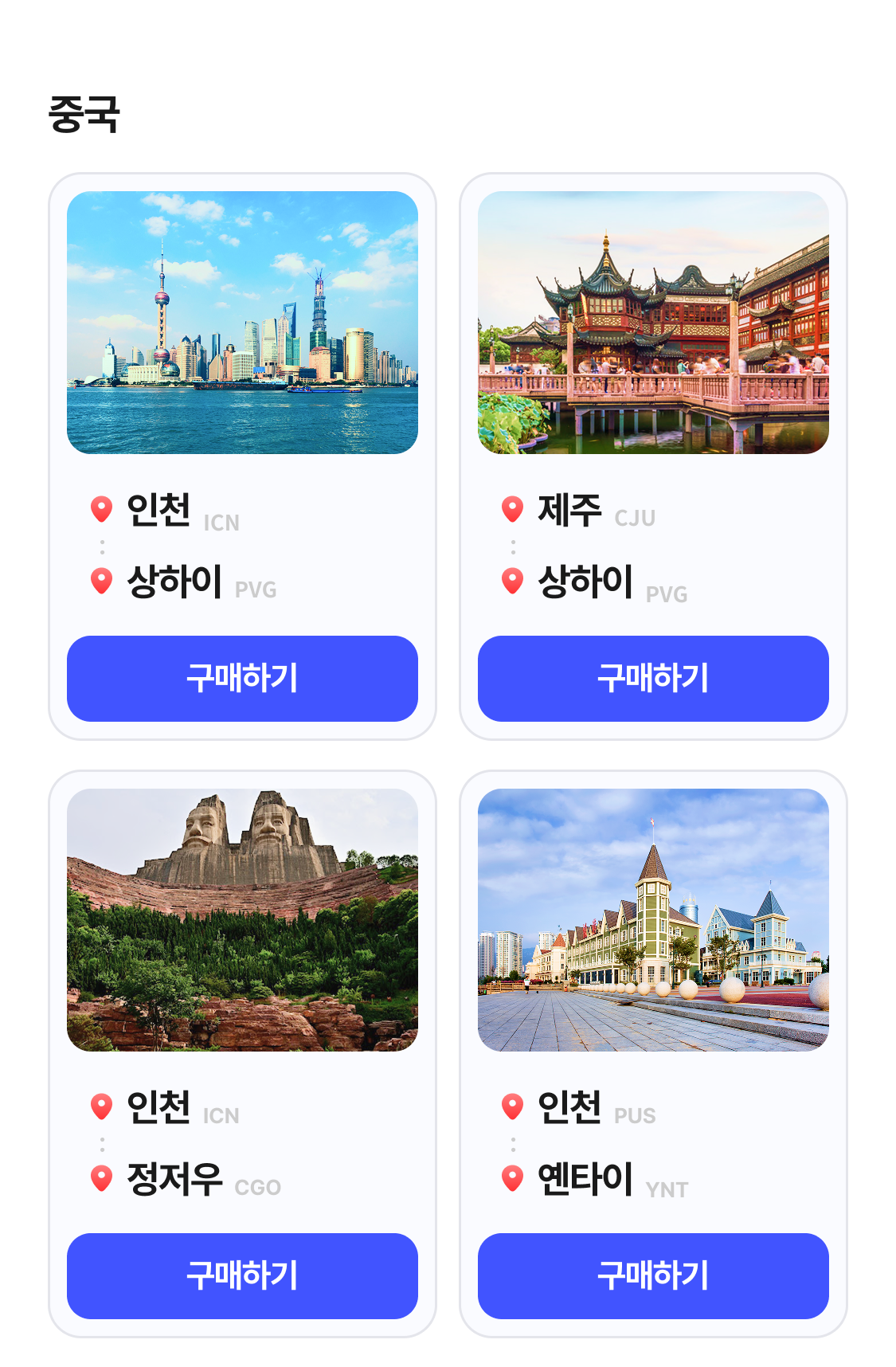Tap 구매하기 for 인천 to 상하이 flight
This screenshot has height=1367, width=896.
tap(242, 678)
